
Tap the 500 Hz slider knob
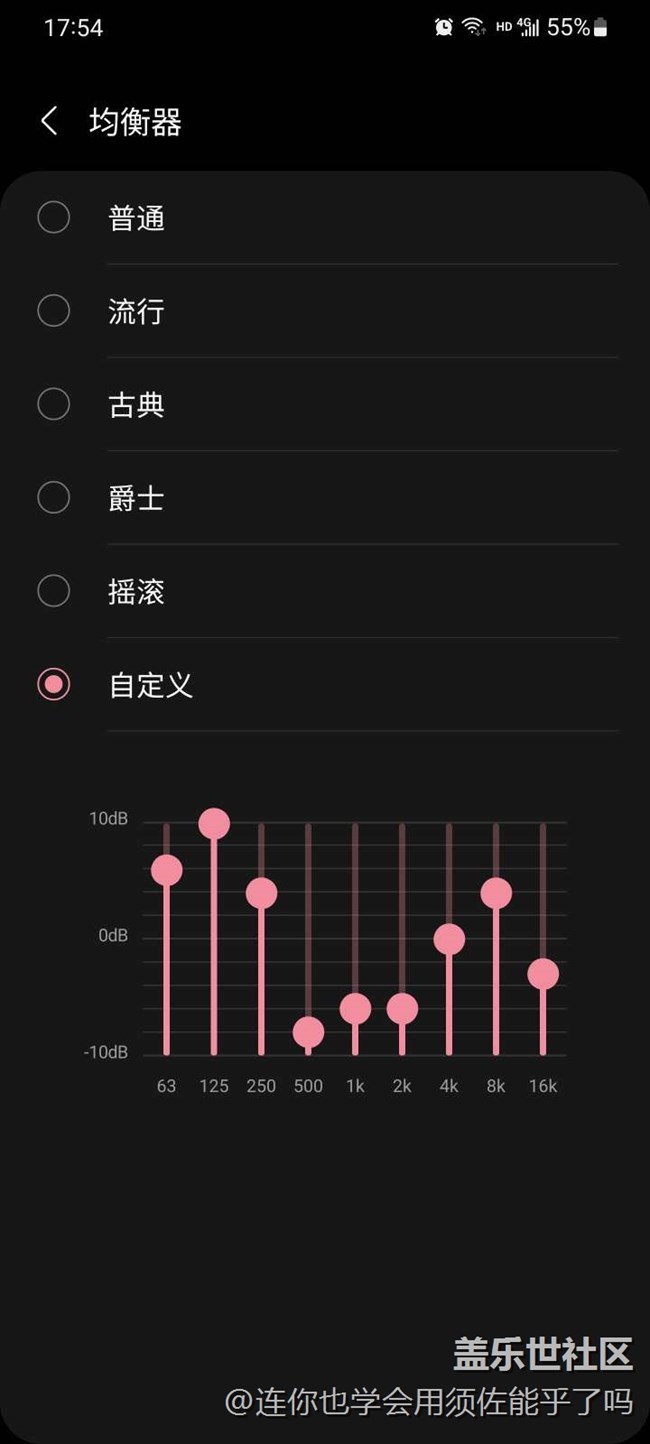308,1031
